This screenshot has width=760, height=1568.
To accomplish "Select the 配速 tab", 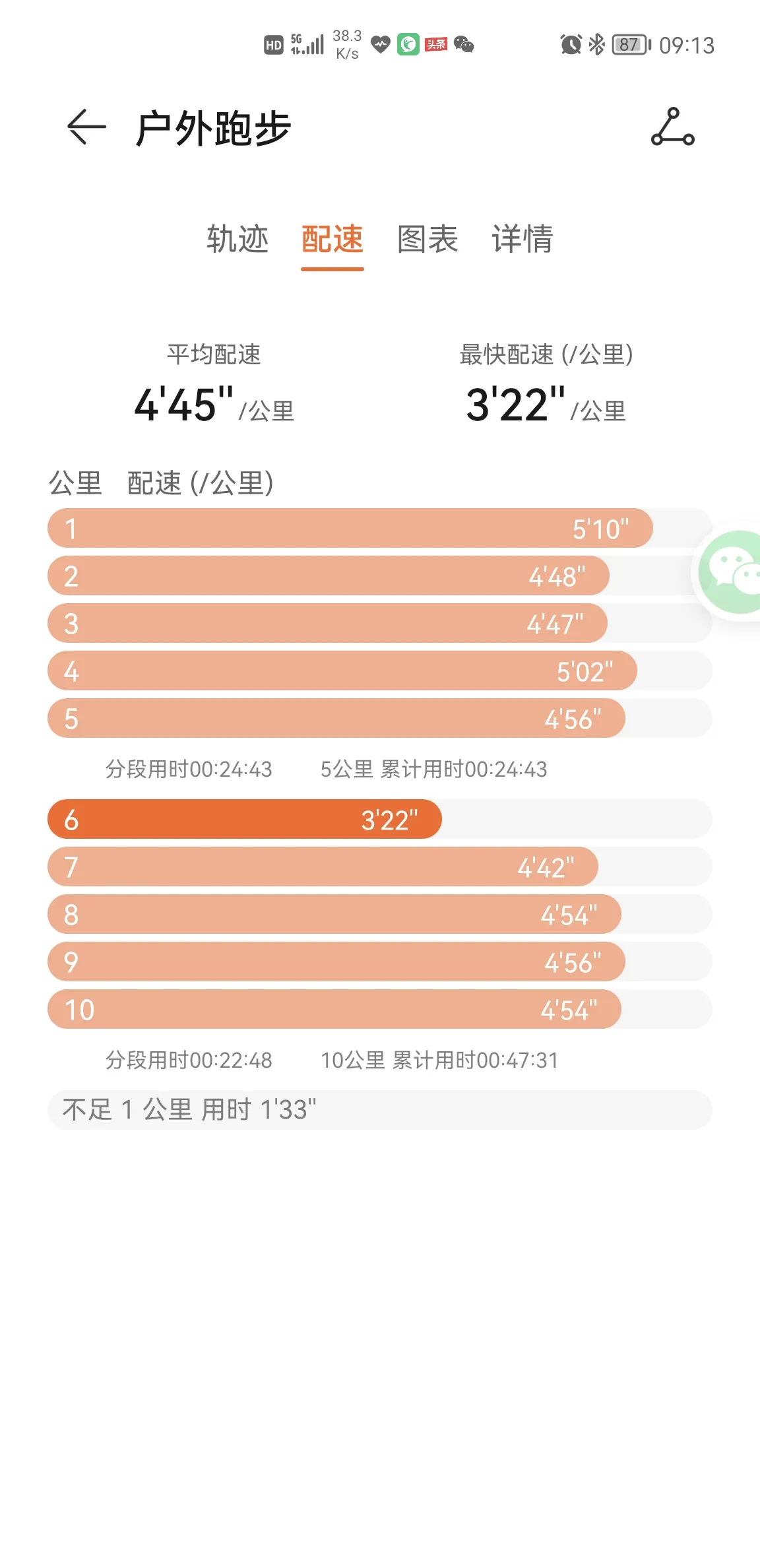I will click(x=332, y=239).
